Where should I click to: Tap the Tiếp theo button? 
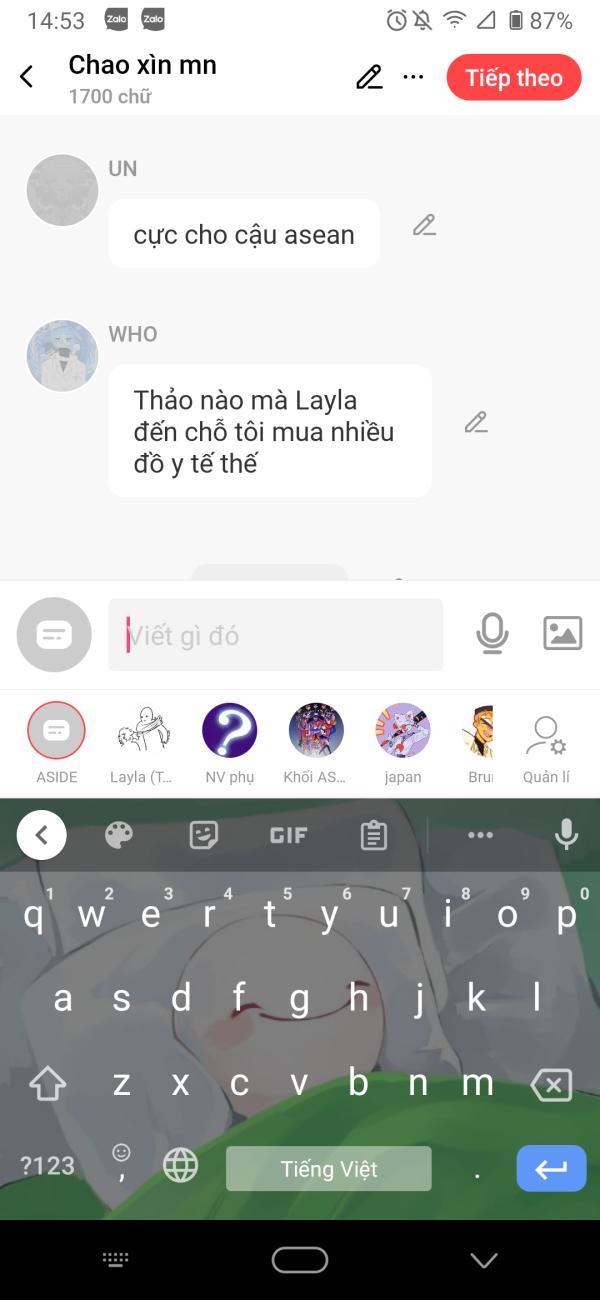514,77
